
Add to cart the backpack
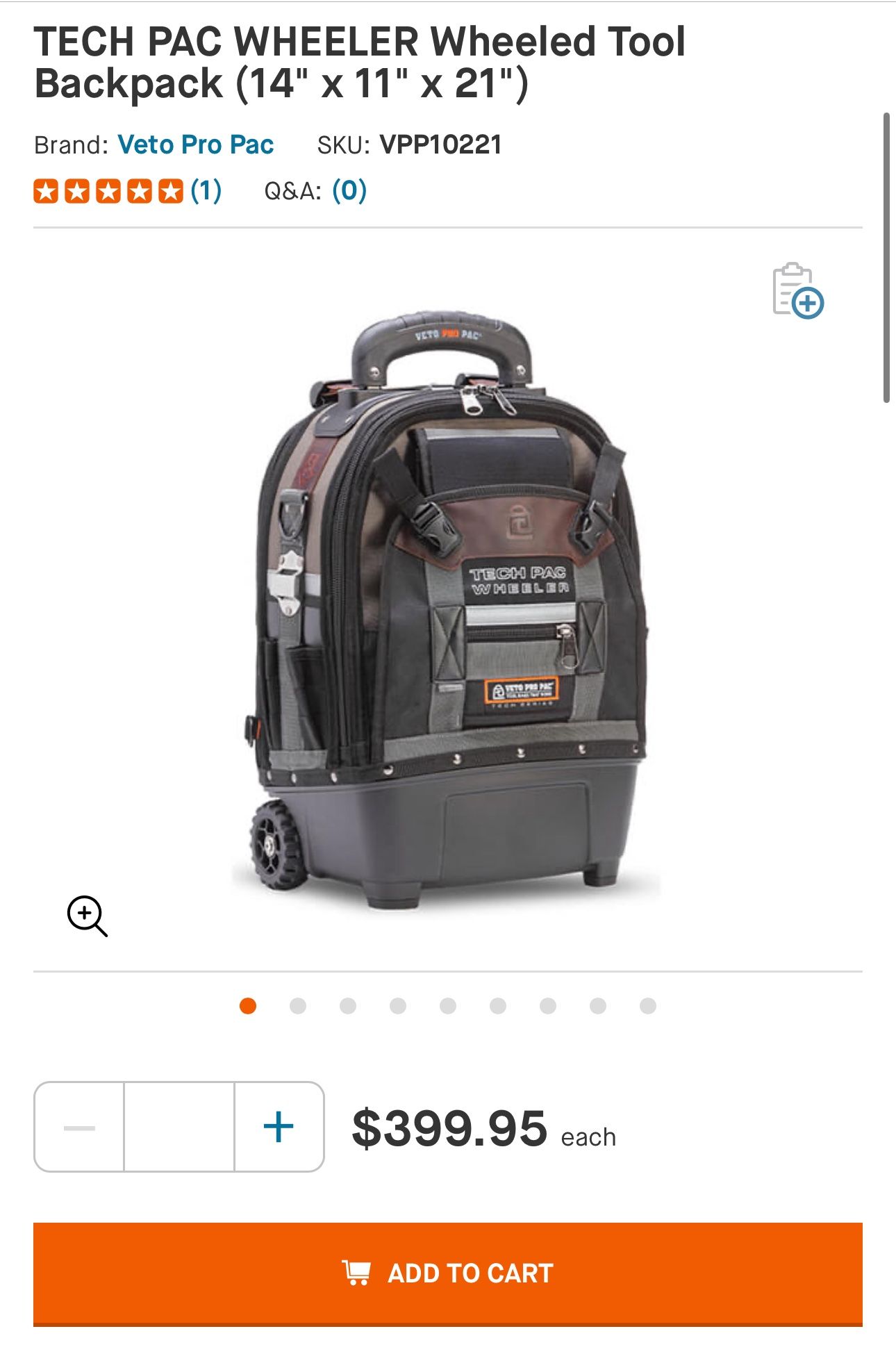(447, 1273)
